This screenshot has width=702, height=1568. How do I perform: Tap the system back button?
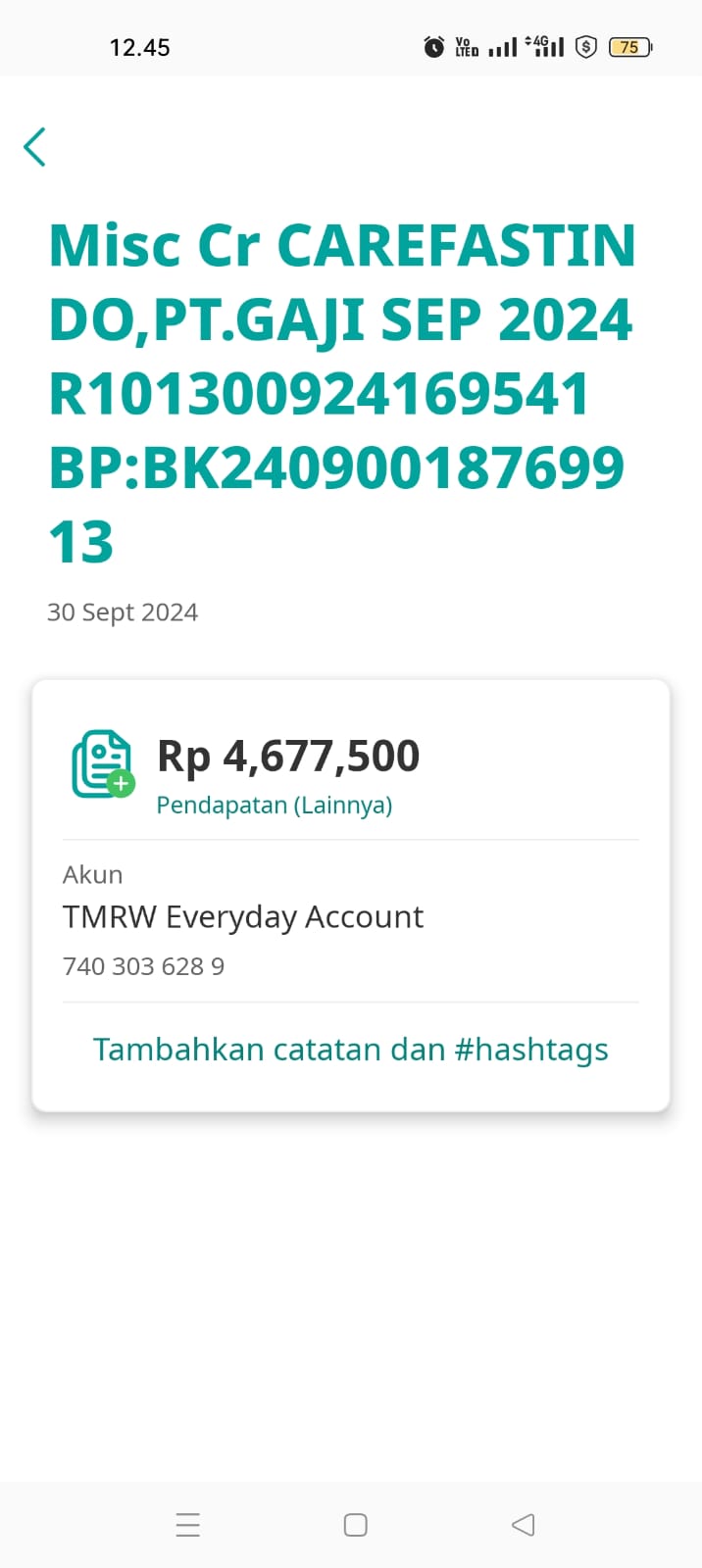(523, 1525)
